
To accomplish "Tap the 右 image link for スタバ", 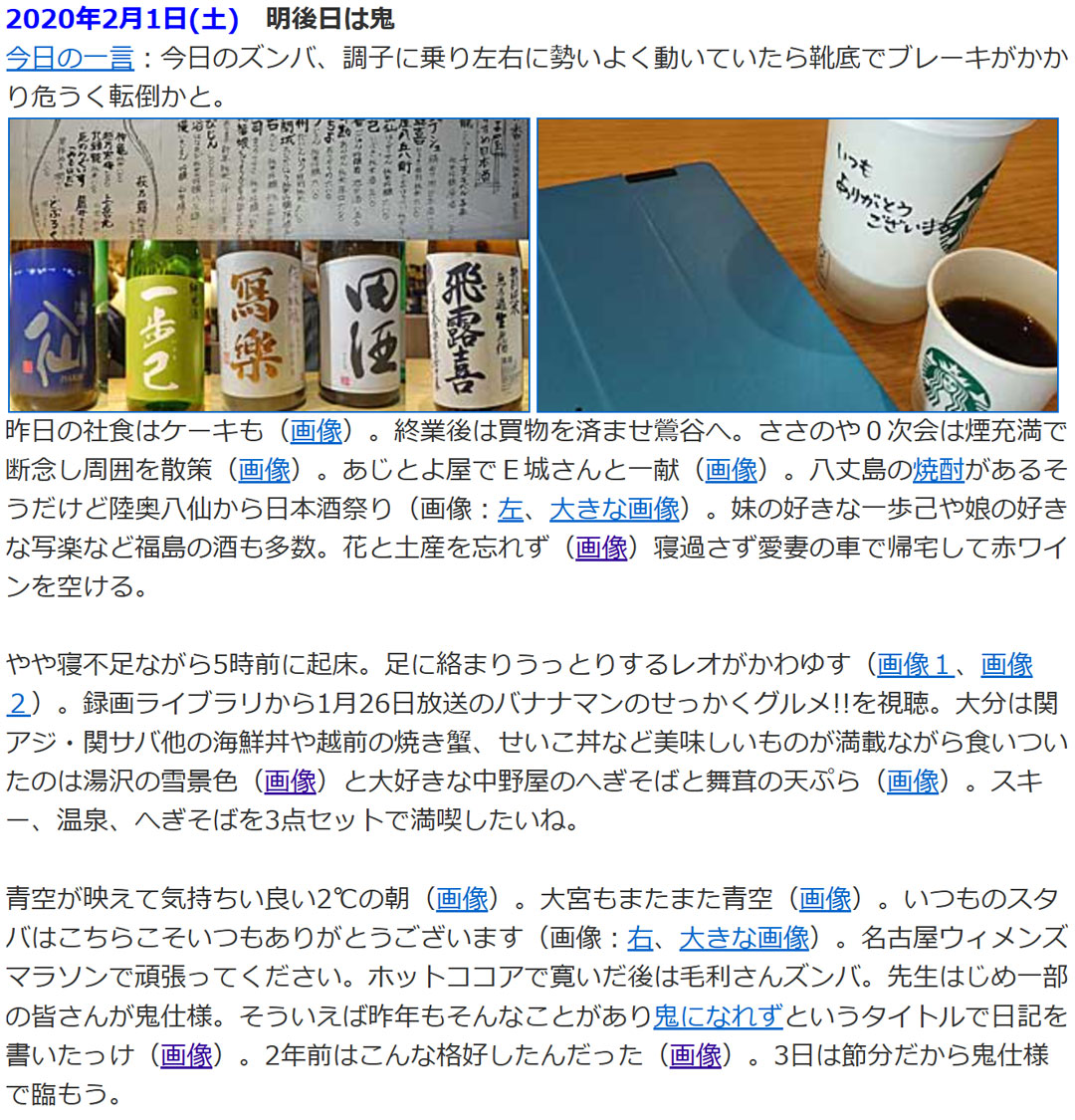I will tap(640, 938).
